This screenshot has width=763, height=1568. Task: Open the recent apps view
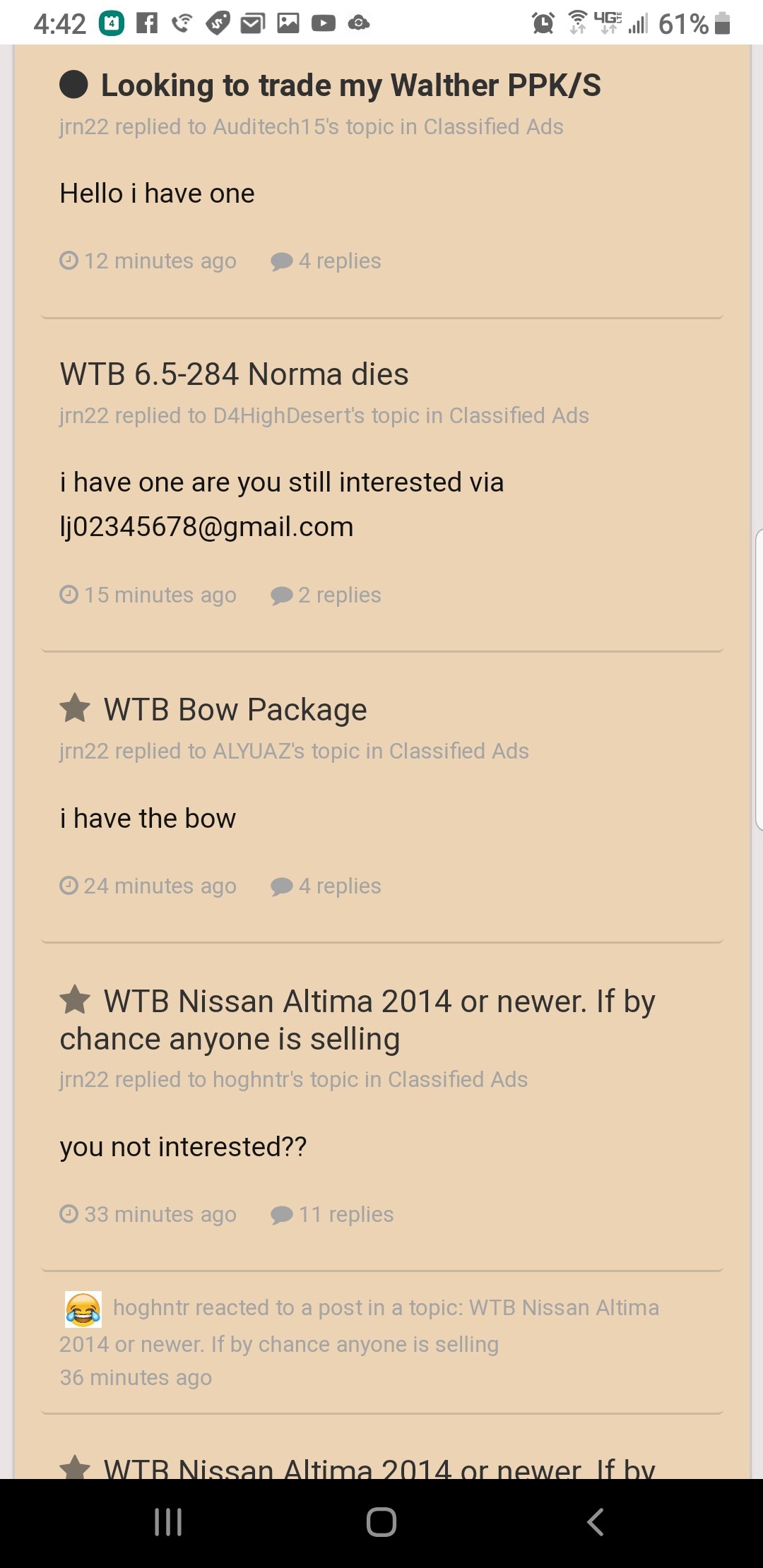click(x=168, y=1522)
